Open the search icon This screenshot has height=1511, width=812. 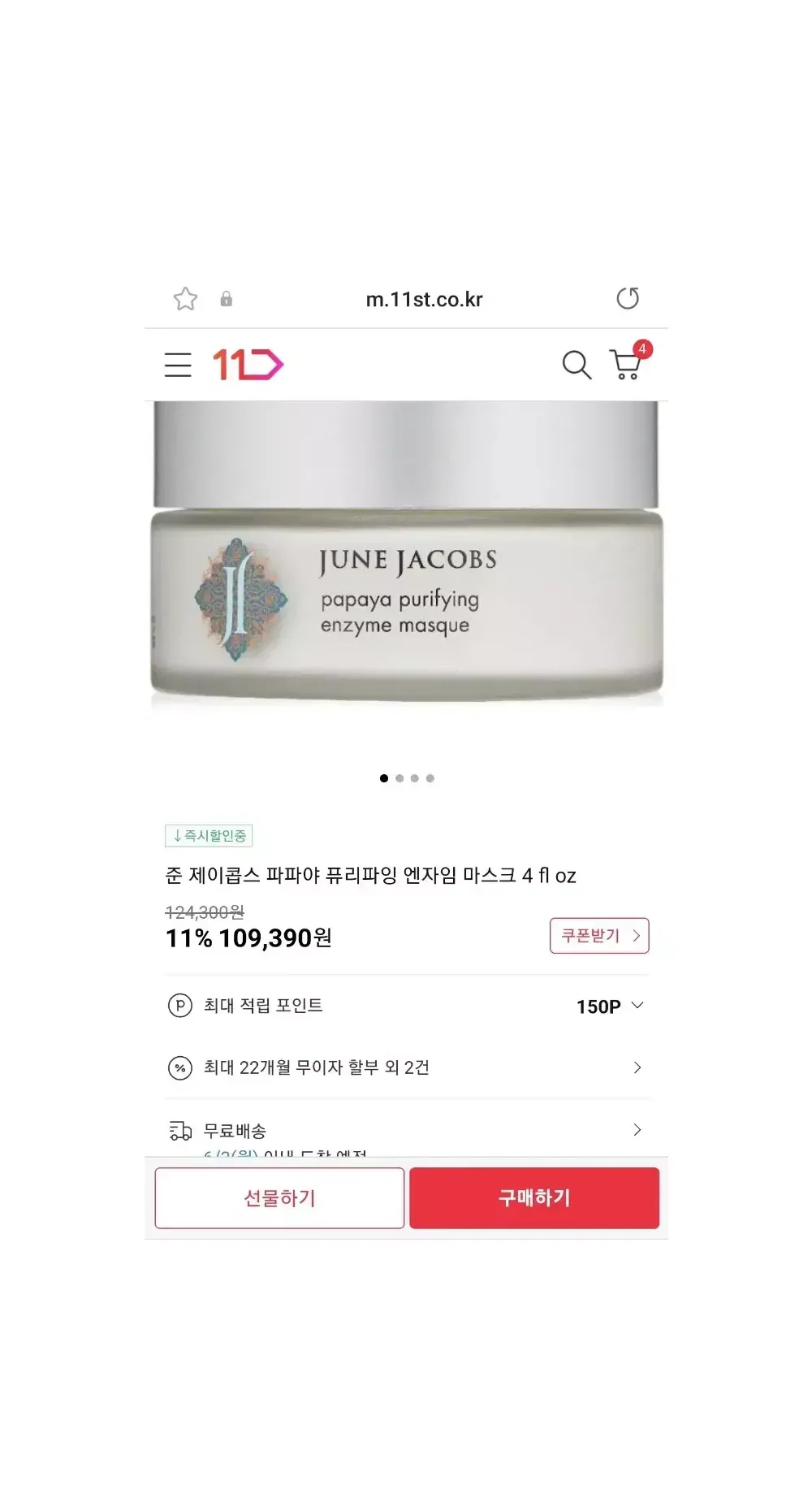click(x=577, y=365)
